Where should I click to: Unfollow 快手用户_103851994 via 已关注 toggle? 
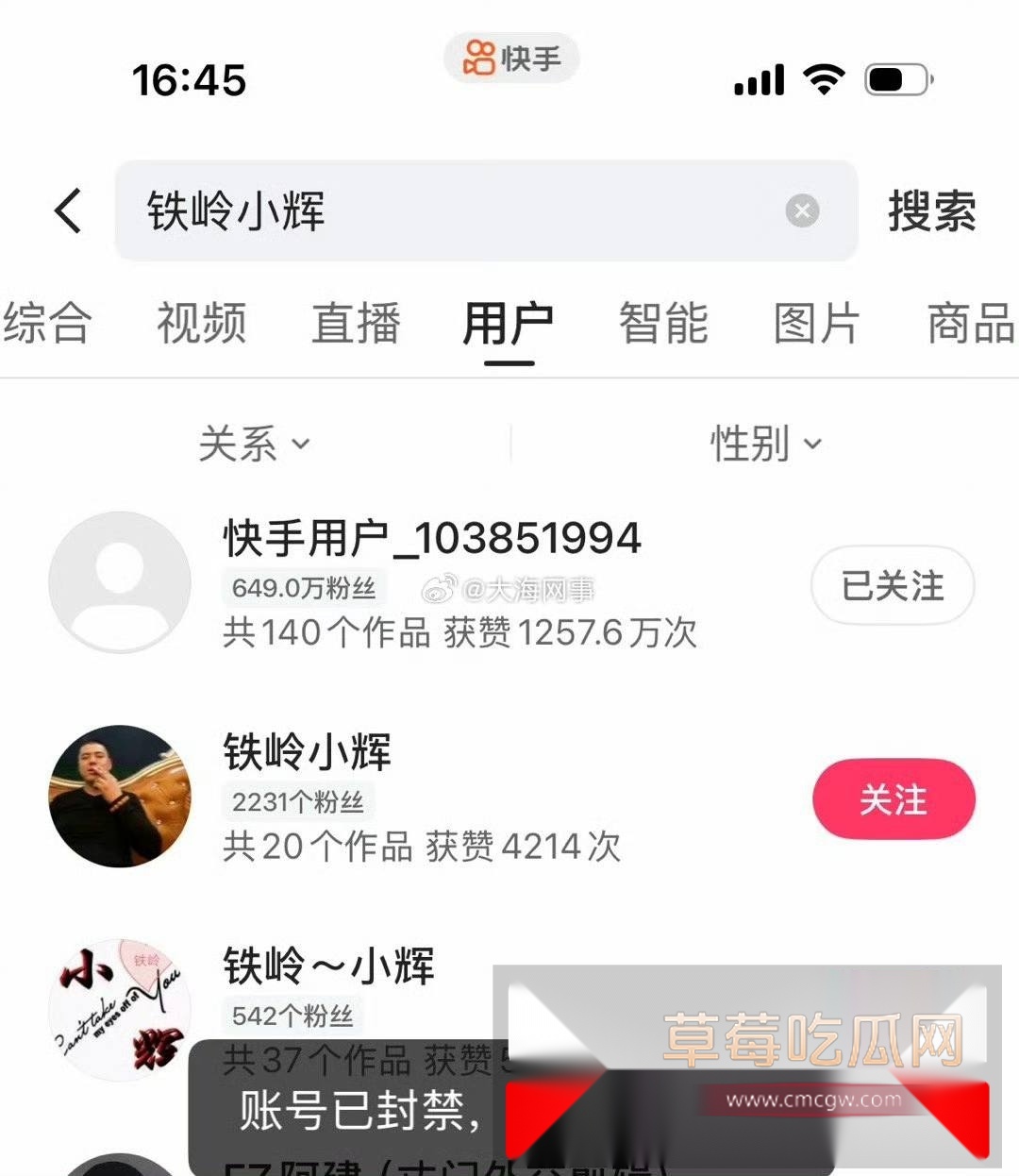[893, 585]
